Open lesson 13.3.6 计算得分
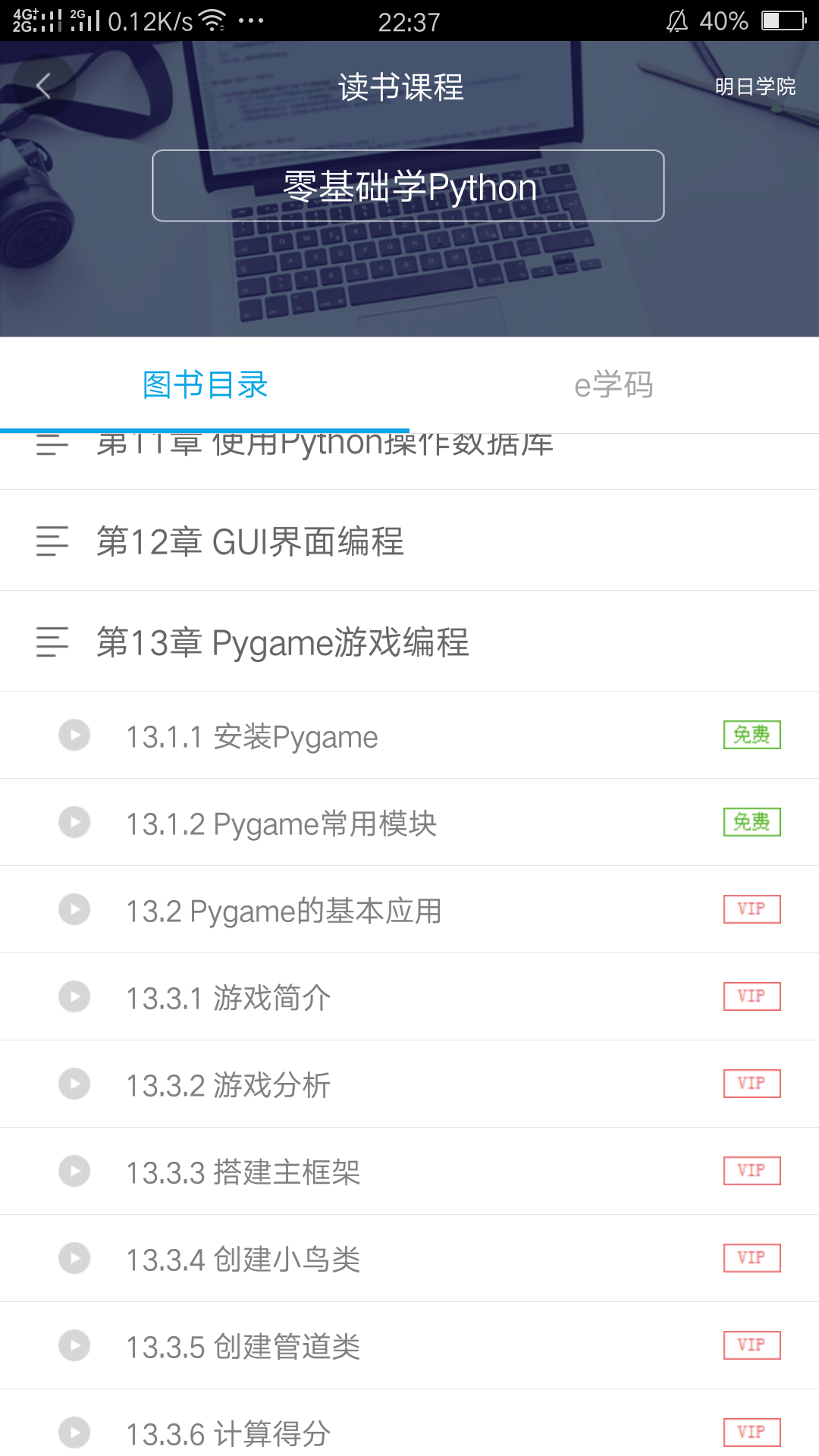The image size is (819, 1456). tap(409, 1423)
